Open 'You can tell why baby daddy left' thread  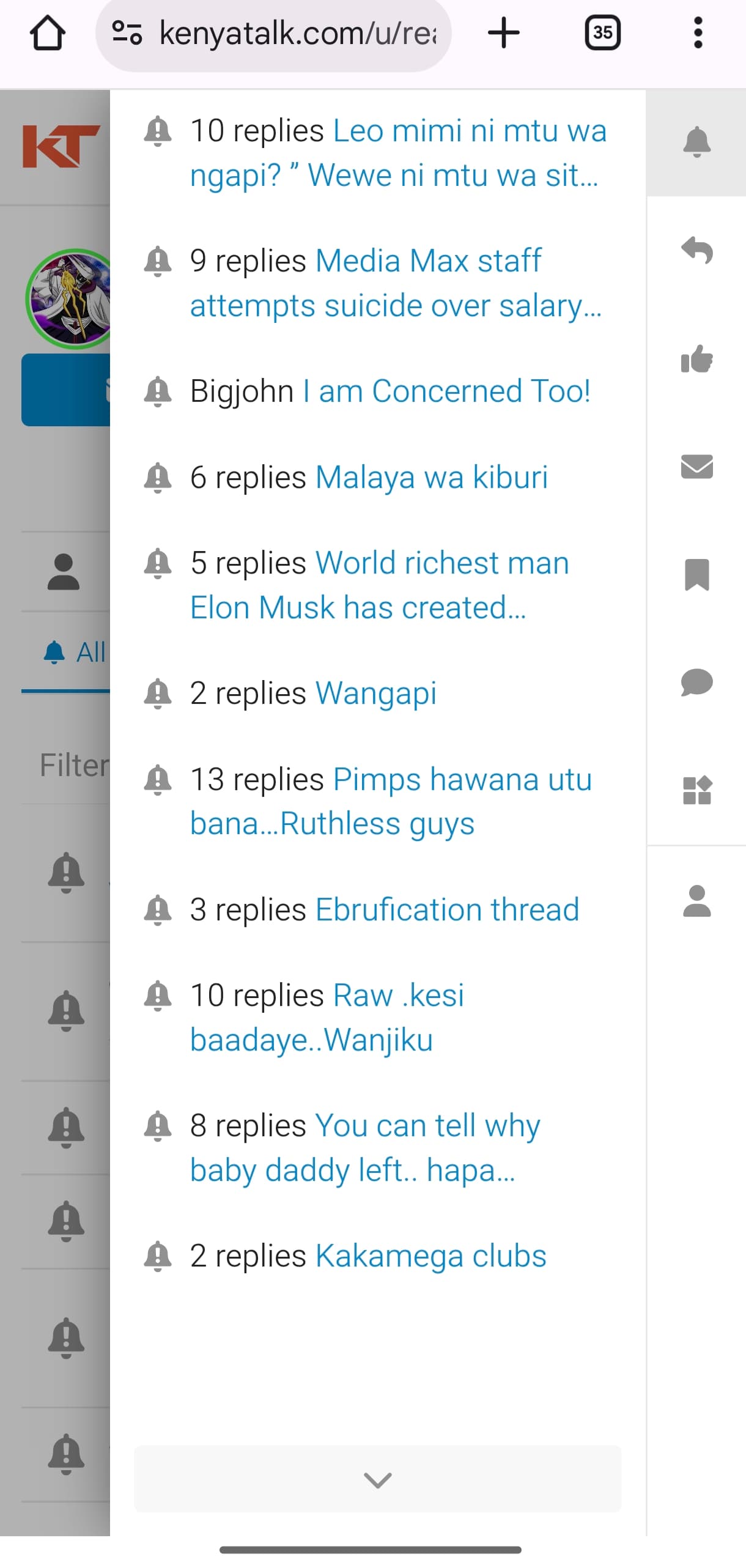[366, 1148]
